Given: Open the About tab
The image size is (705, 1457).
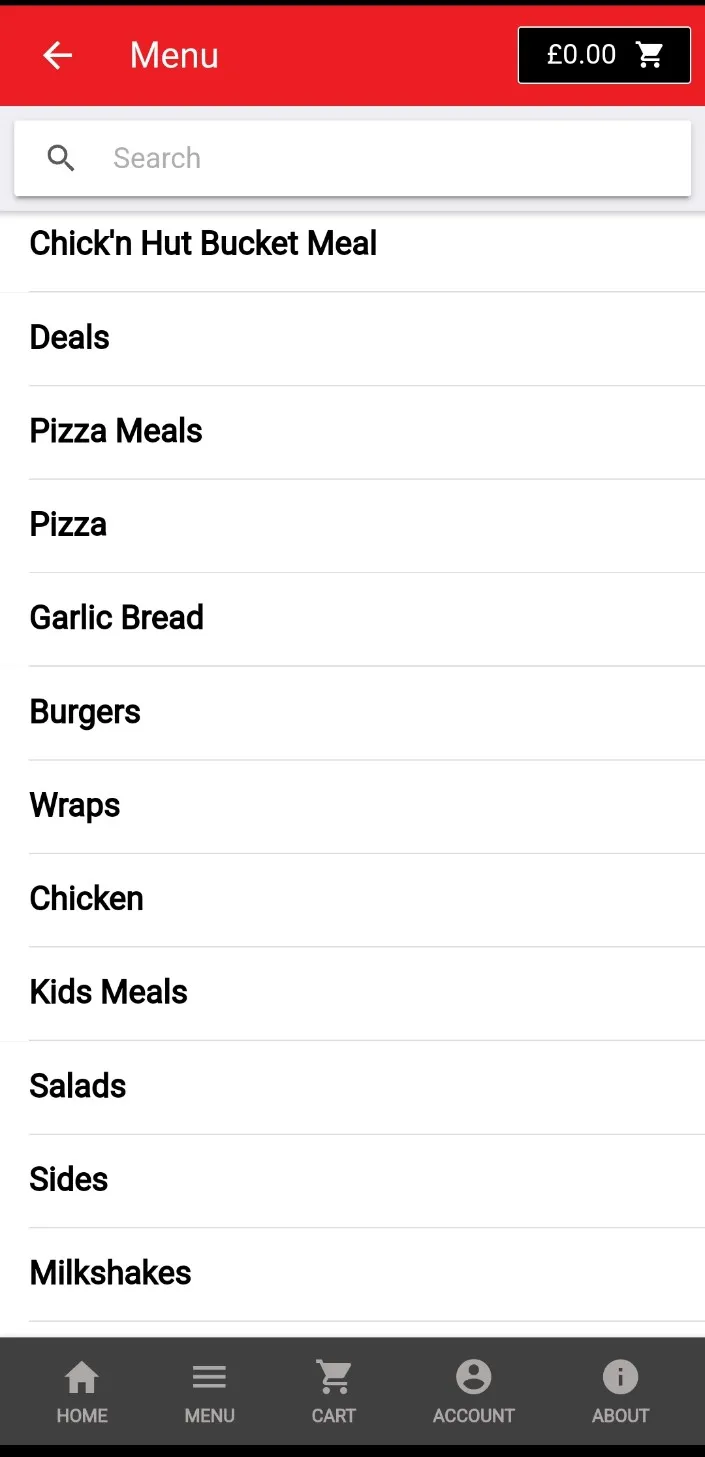Looking at the screenshot, I should [620, 1392].
